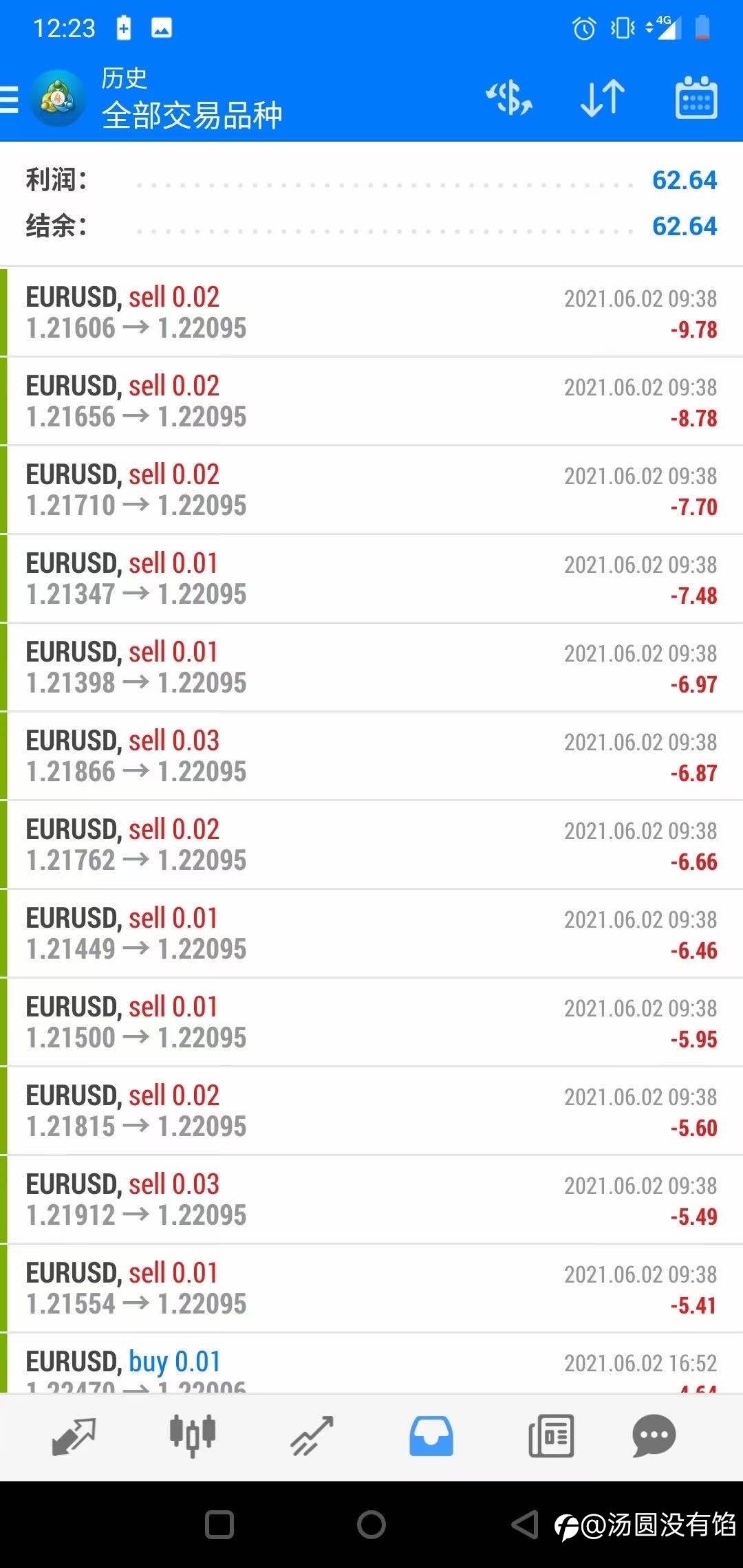Open the sell 0.03 trade from 1.21866
743x1568 pixels.
pyautogui.click(x=371, y=756)
